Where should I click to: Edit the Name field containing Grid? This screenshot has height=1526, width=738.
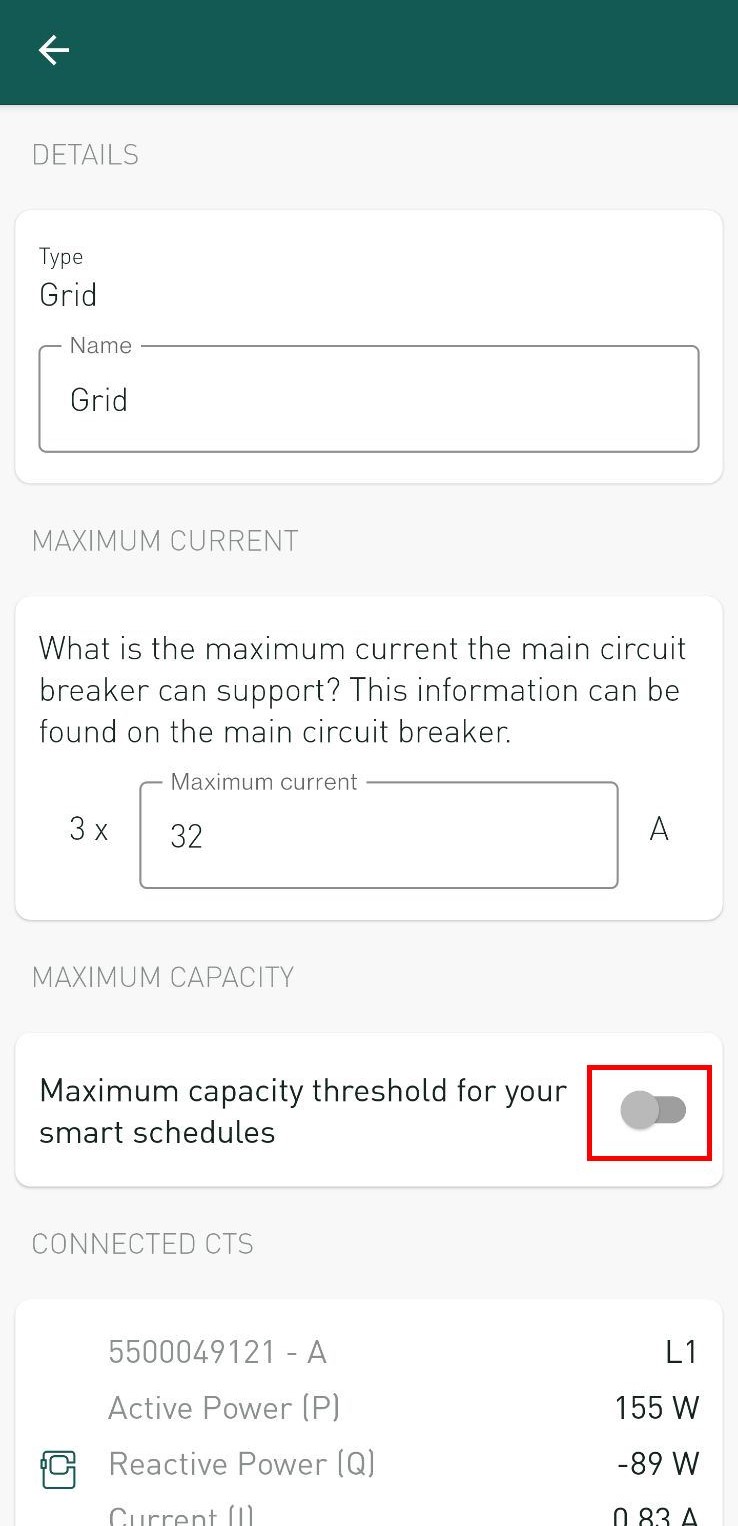click(368, 399)
